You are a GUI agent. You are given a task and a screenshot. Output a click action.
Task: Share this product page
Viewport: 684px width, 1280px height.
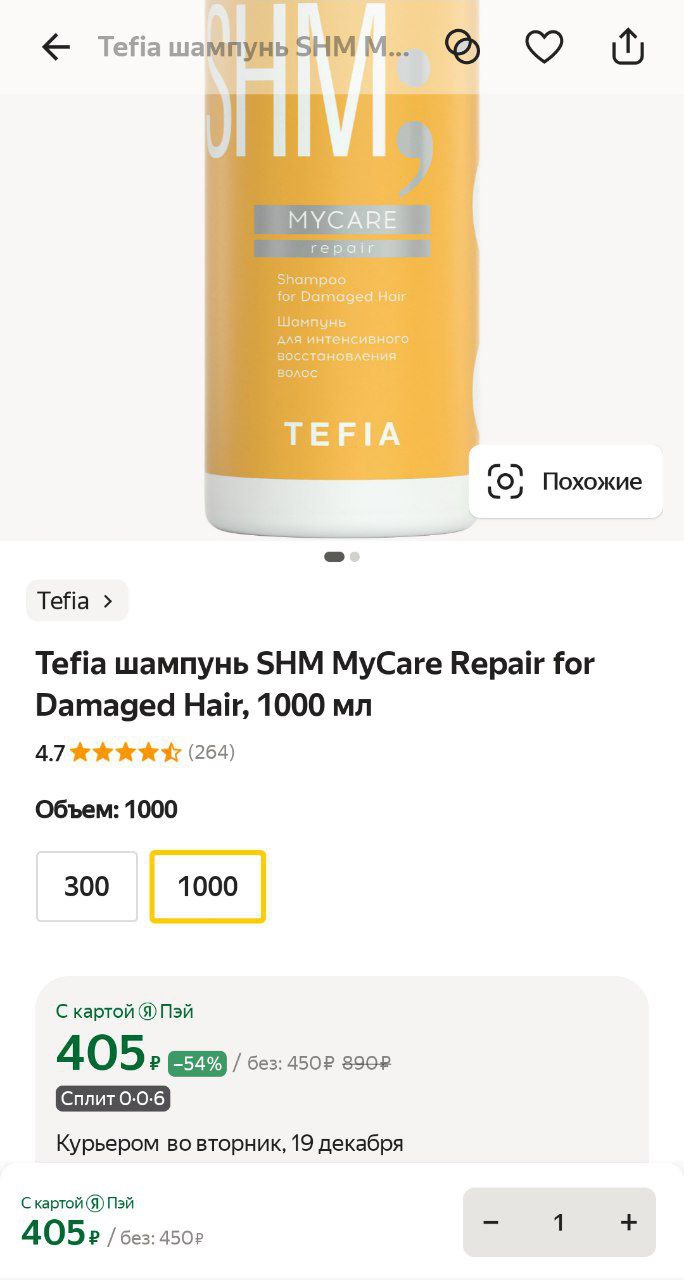[x=627, y=47]
